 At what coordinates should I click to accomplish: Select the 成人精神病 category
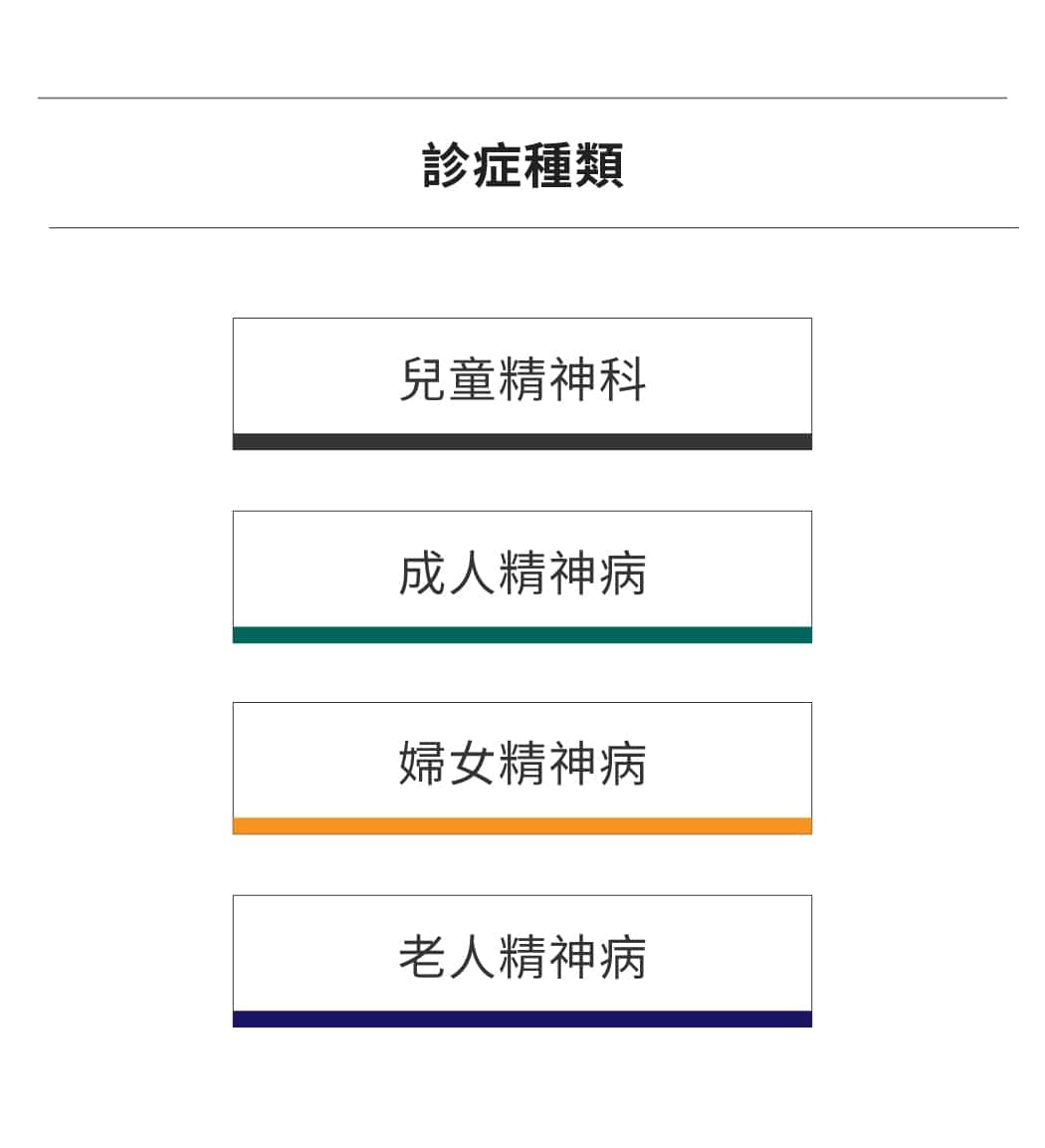tap(522, 575)
